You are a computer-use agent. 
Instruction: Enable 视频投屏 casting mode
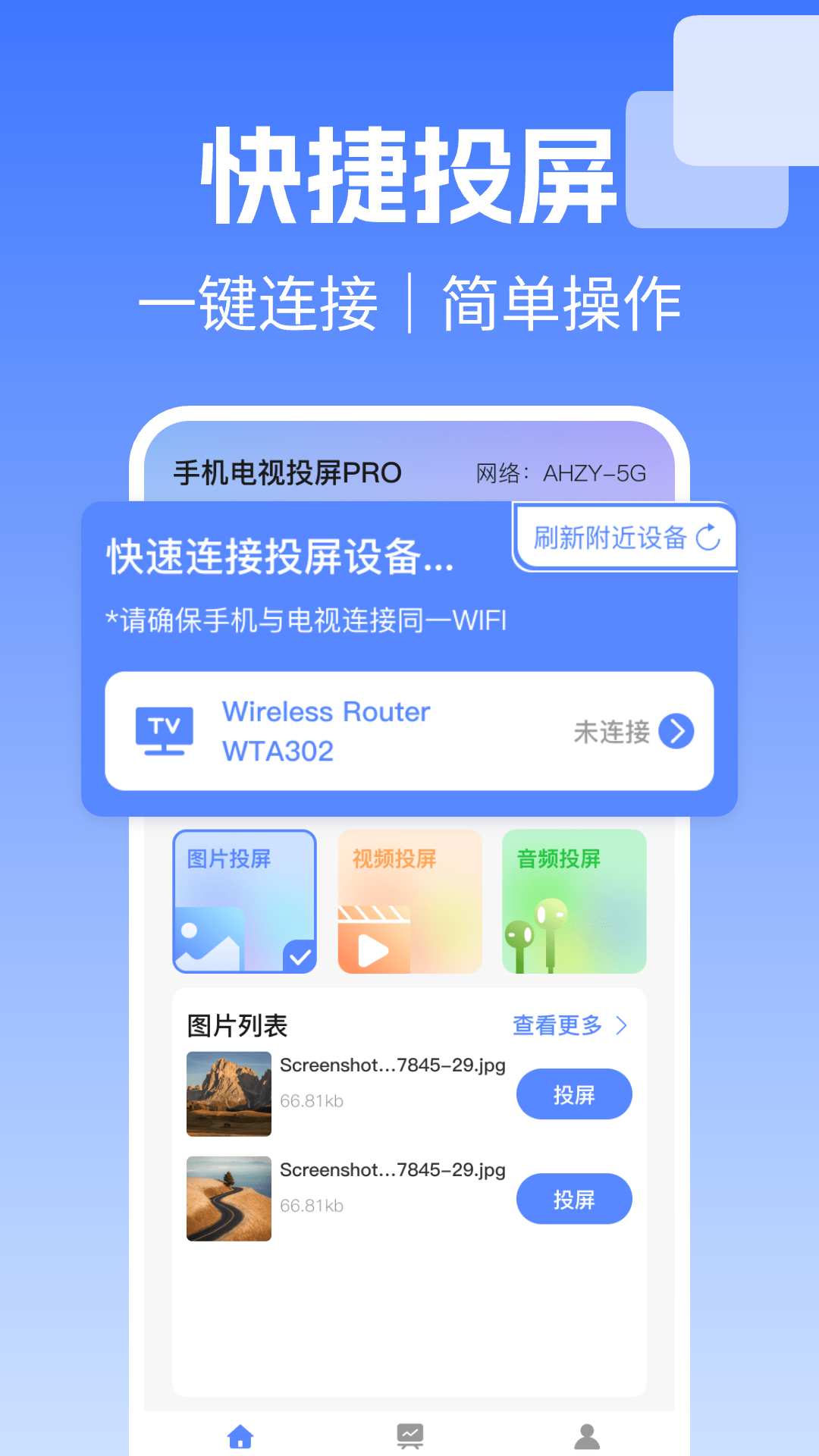pos(409,901)
